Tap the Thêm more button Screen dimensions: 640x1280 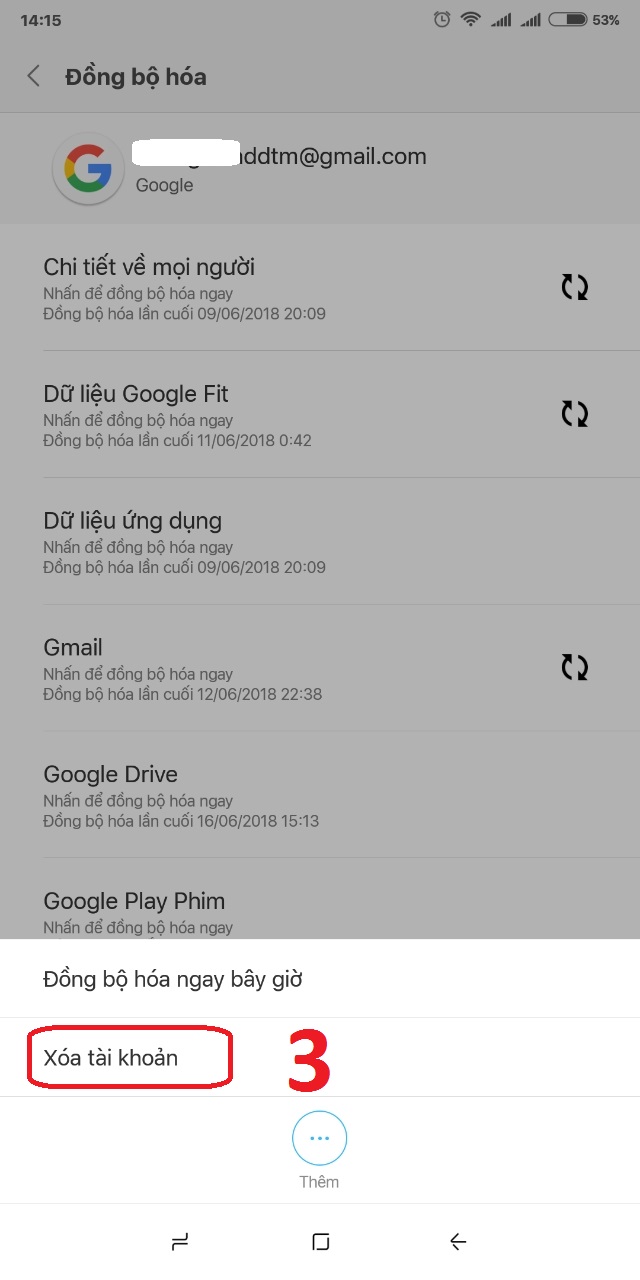point(319,1139)
